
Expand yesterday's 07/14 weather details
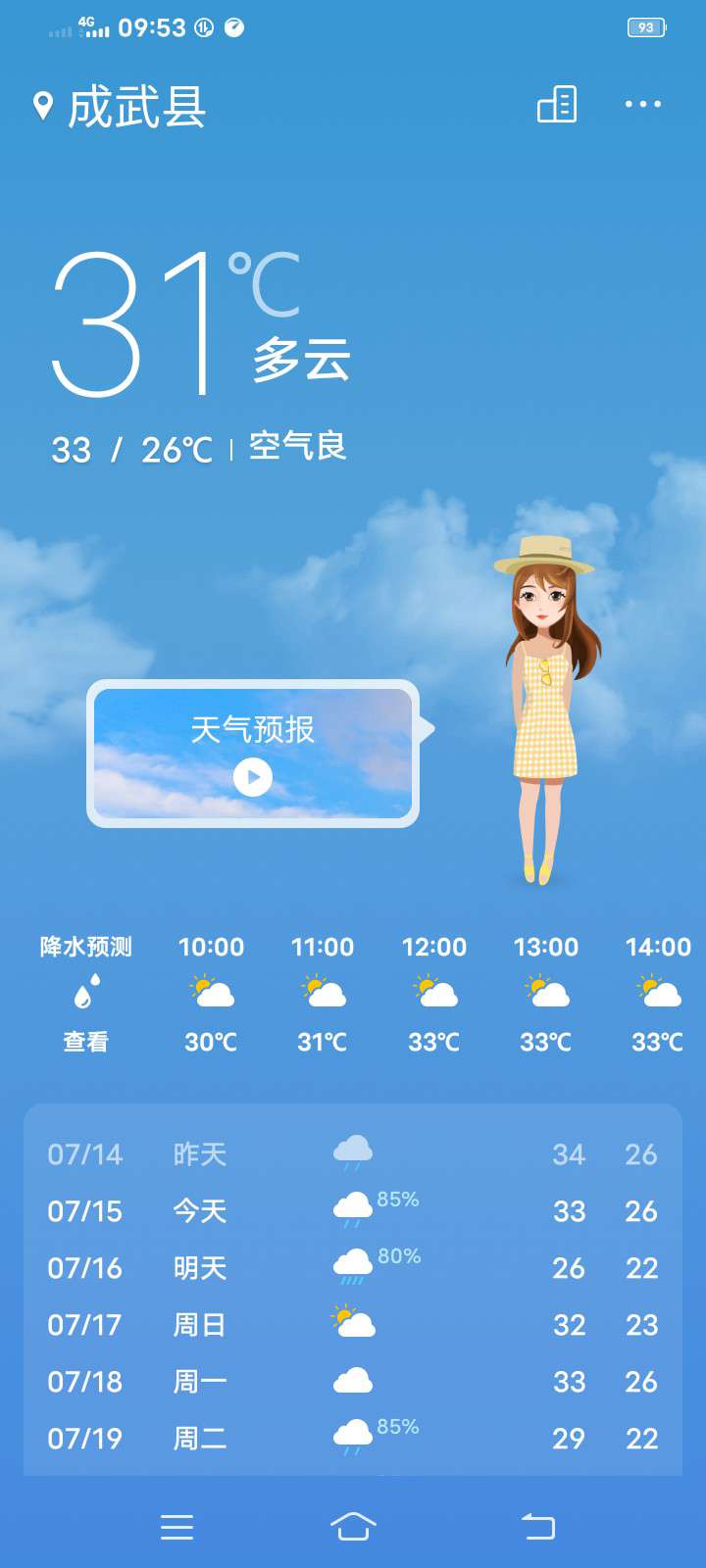353,1152
